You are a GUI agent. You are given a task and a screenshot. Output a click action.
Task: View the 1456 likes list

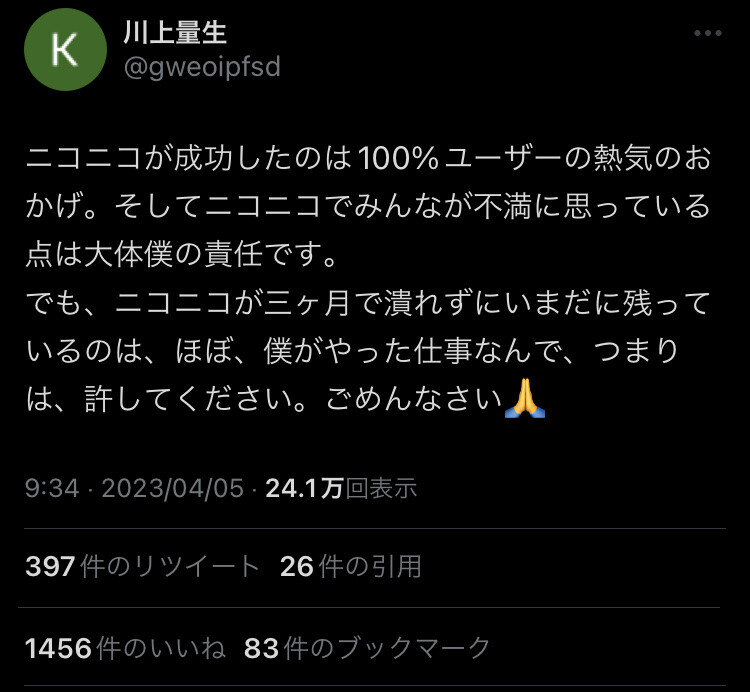[x=125, y=648]
